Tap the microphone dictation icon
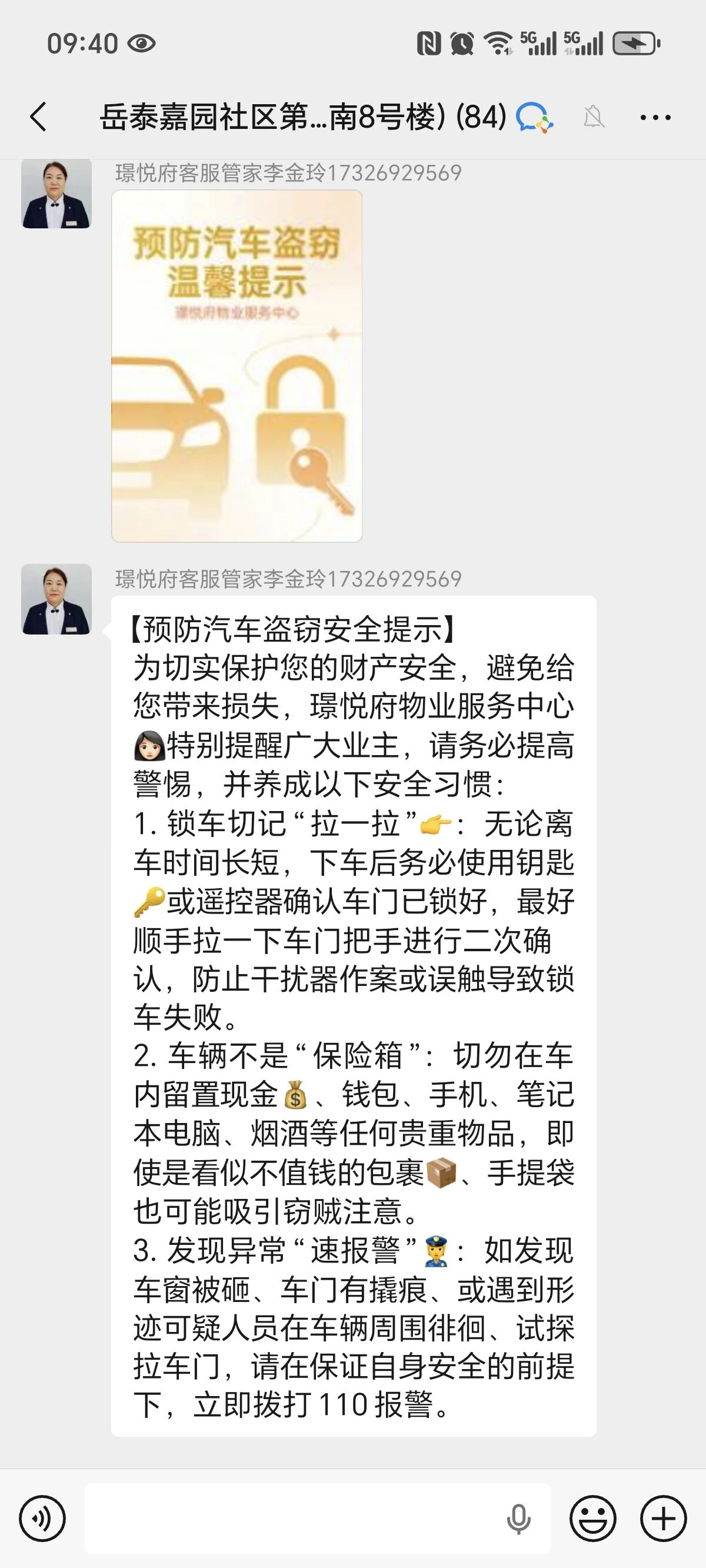This screenshot has height=1568, width=706. pyautogui.click(x=518, y=1519)
